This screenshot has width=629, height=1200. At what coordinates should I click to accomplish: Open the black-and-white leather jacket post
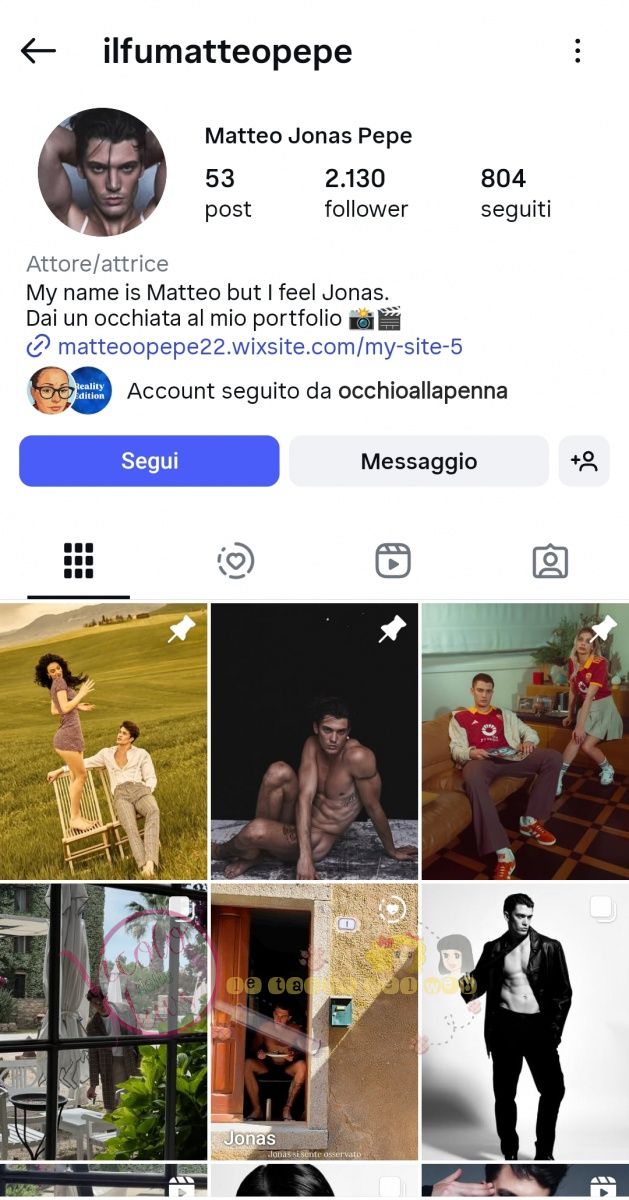(x=525, y=1020)
